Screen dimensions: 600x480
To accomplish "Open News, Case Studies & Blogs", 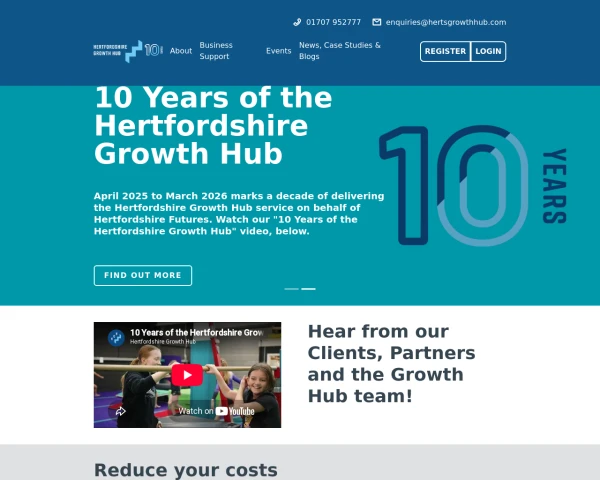I will [340, 51].
